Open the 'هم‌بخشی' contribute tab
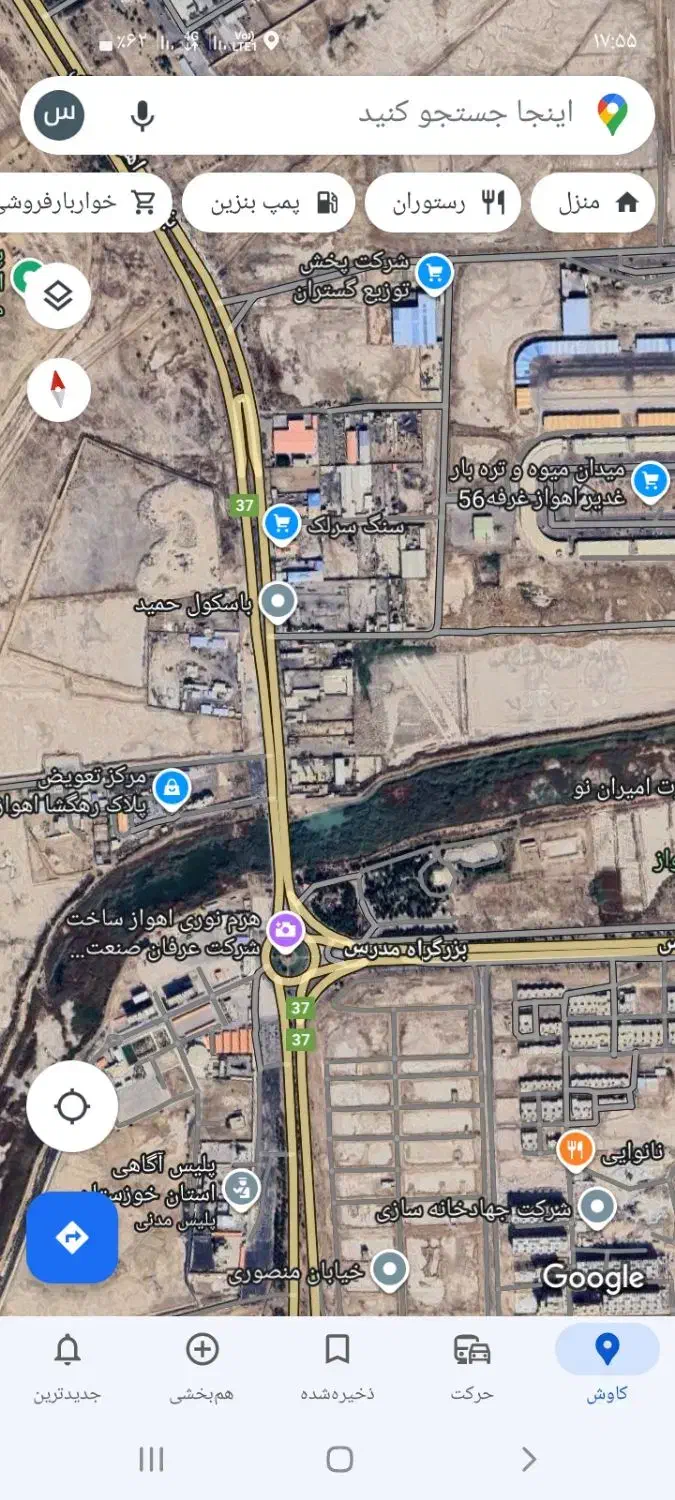The height and width of the screenshot is (1500, 675). click(x=203, y=1366)
